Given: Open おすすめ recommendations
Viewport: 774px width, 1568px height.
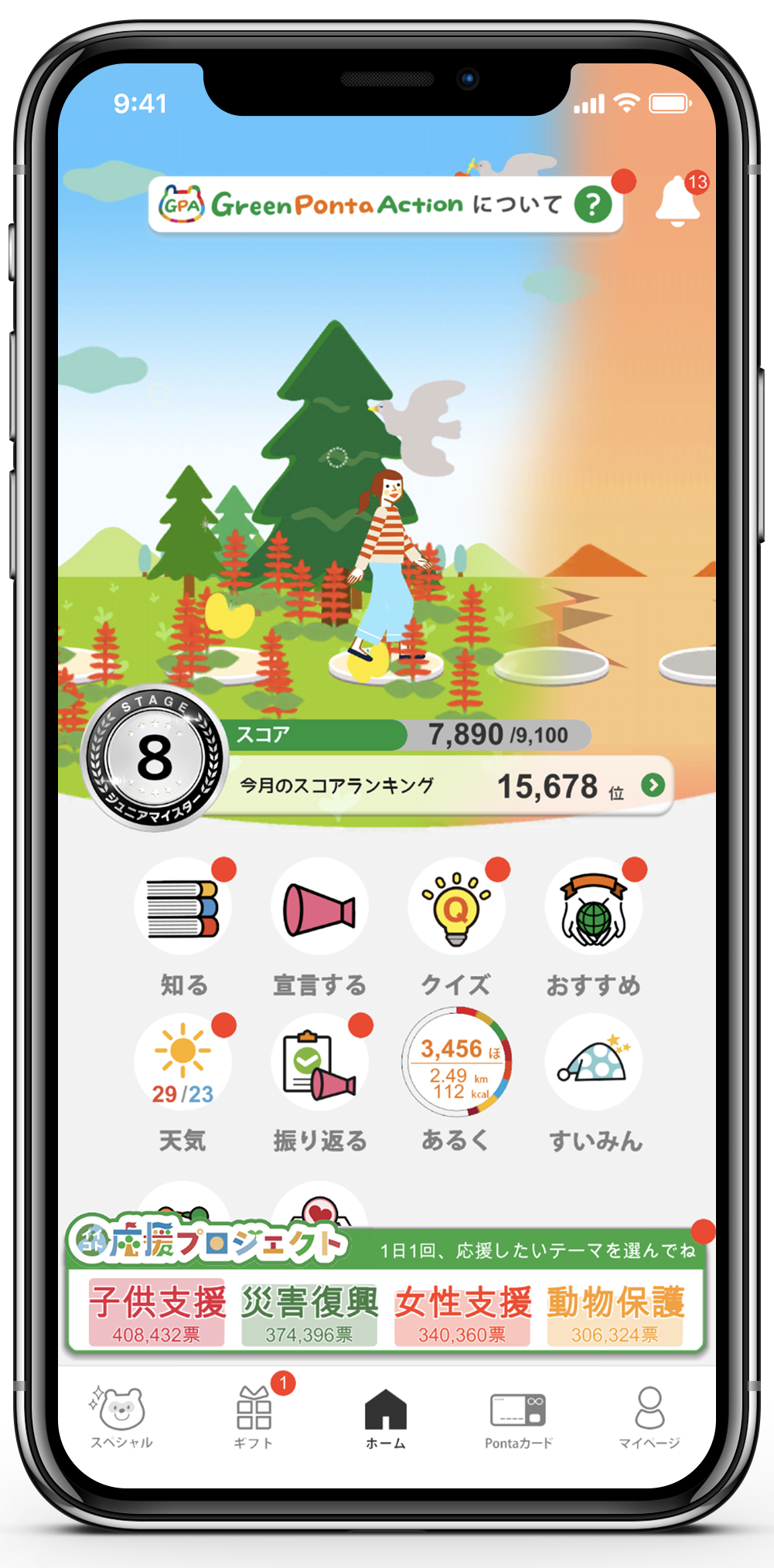Looking at the screenshot, I should pyautogui.click(x=593, y=906).
